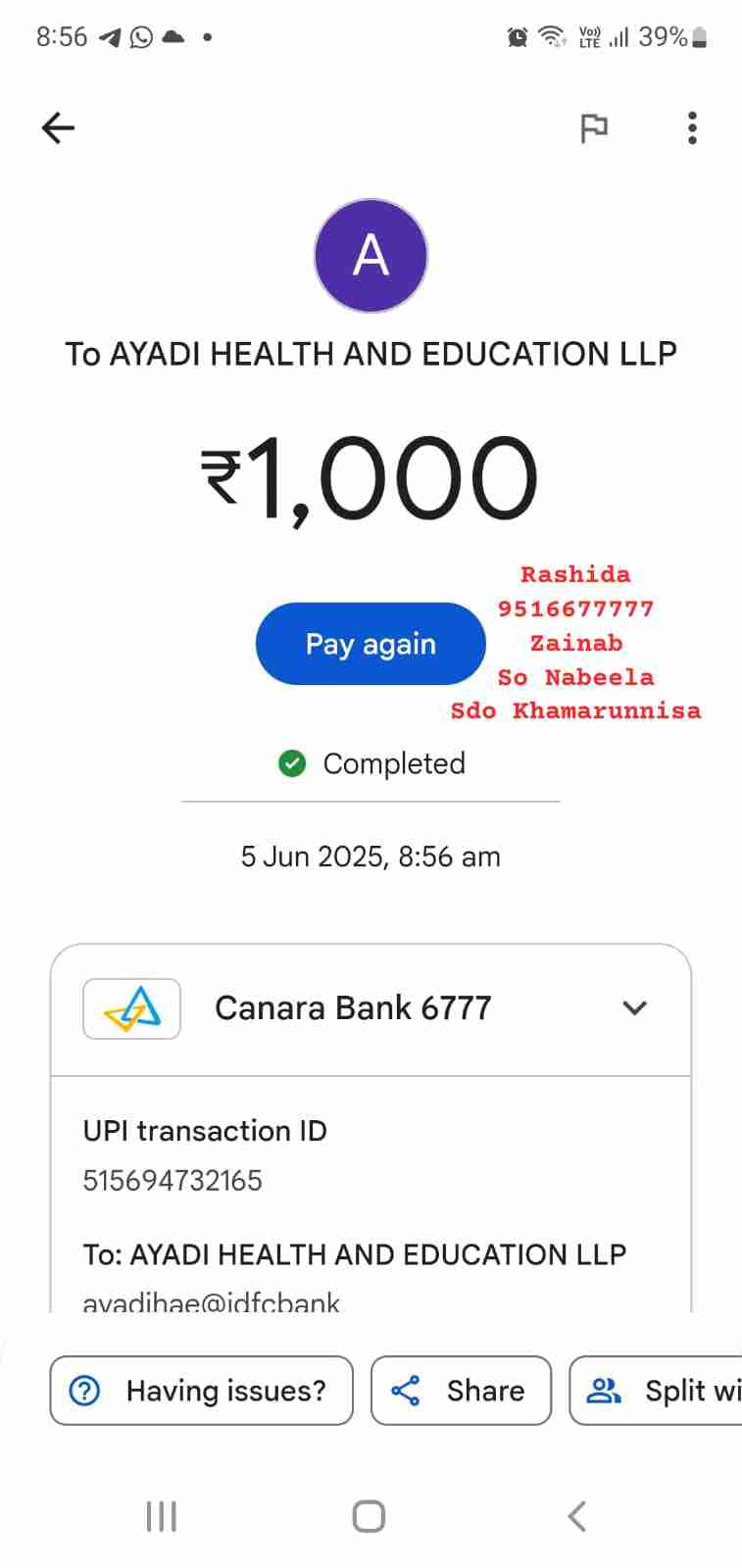
Task: Expand the Canara Bank 6777 details
Action: click(x=635, y=1007)
